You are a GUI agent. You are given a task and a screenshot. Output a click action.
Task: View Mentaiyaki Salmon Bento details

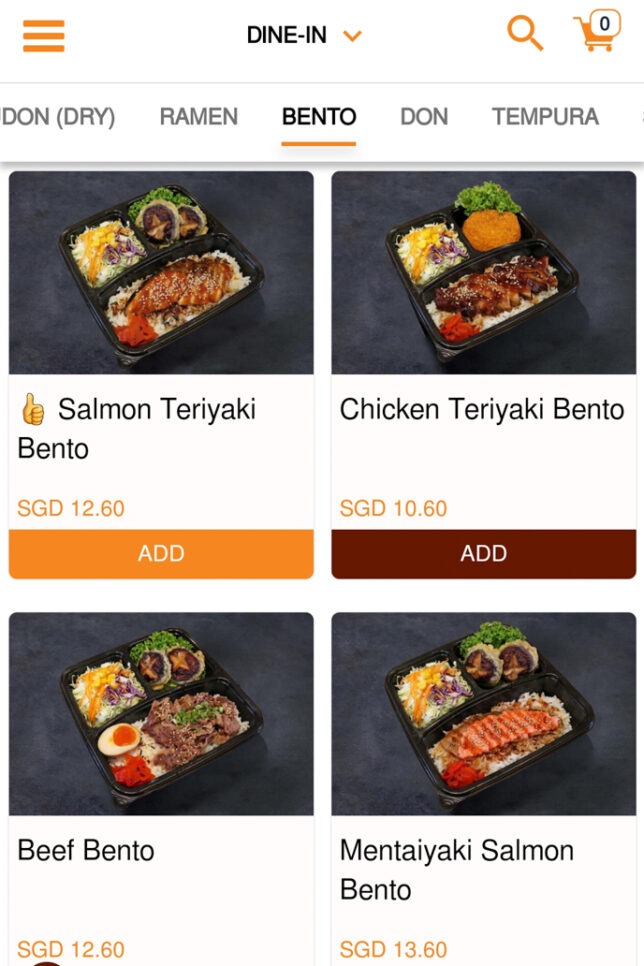pyautogui.click(x=484, y=714)
